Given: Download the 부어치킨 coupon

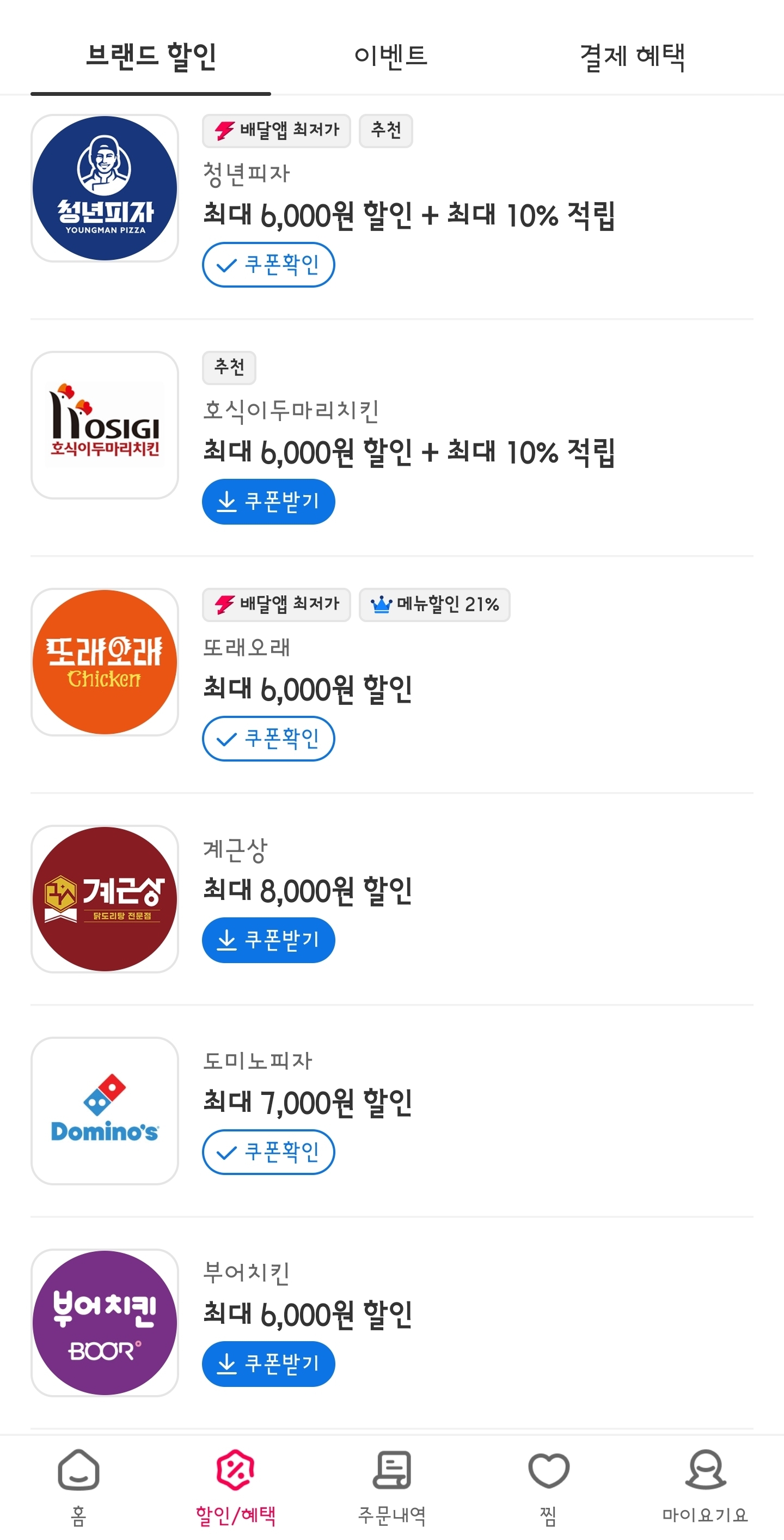Looking at the screenshot, I should [x=268, y=1364].
